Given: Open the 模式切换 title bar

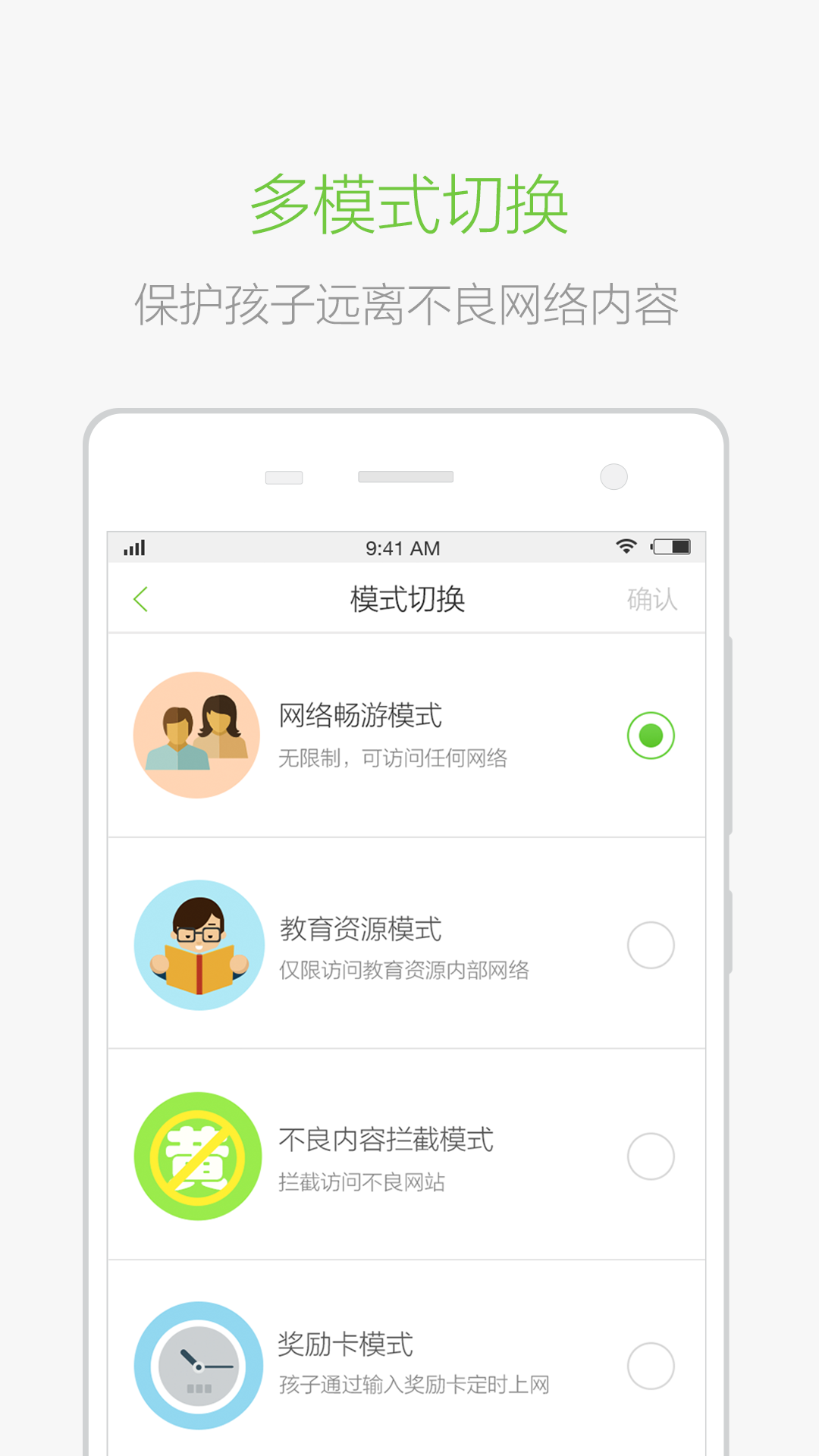Looking at the screenshot, I should [x=407, y=599].
